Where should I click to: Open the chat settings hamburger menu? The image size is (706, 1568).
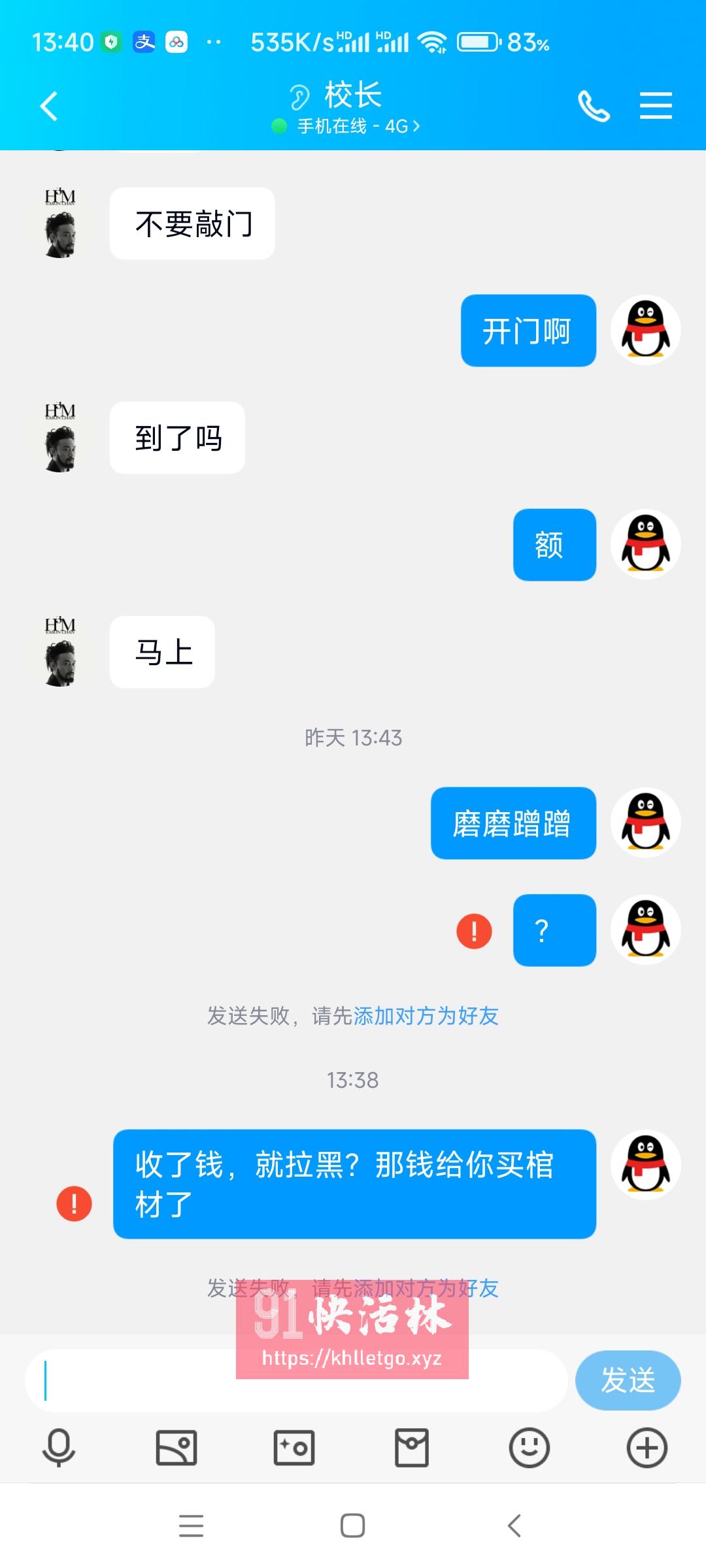[656, 105]
